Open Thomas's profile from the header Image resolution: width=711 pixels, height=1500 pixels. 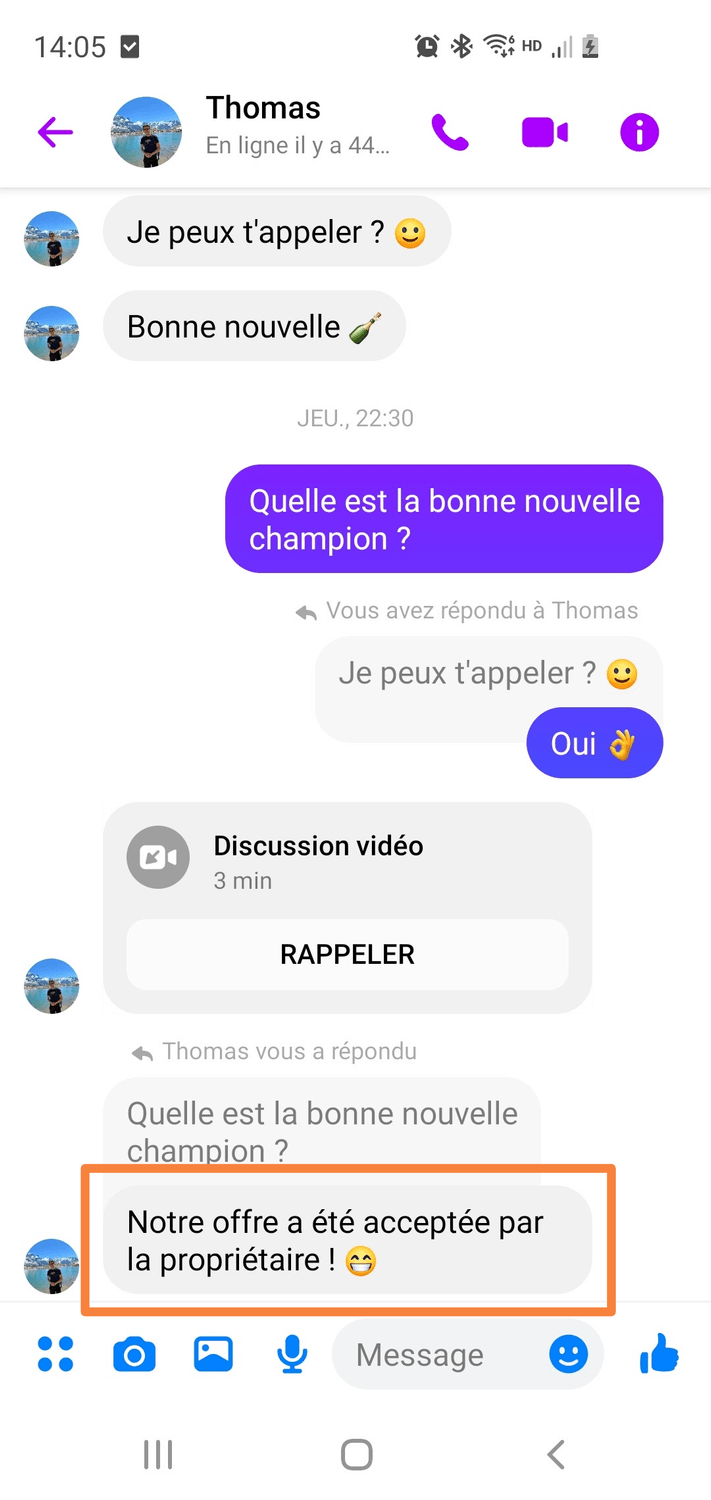[147, 132]
